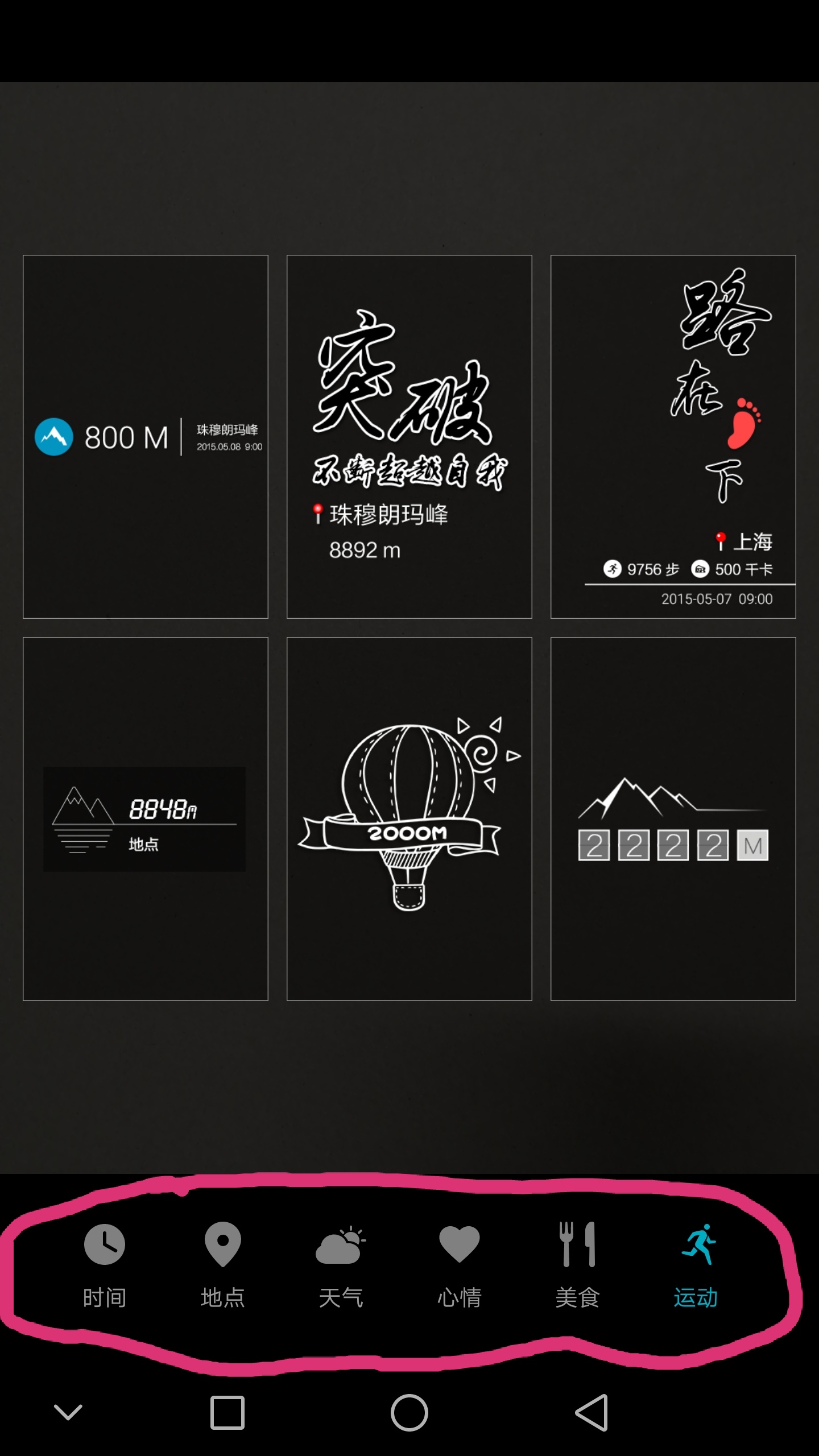Screen dimensions: 819x1456
Task: Return to the home screen
Action: point(409,1412)
